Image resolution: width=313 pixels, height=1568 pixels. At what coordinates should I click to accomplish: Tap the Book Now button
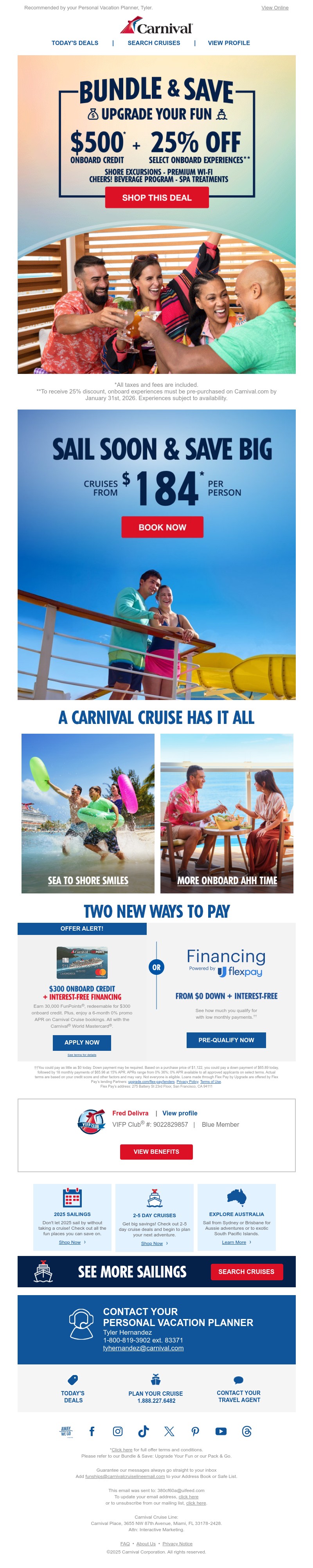(x=162, y=527)
